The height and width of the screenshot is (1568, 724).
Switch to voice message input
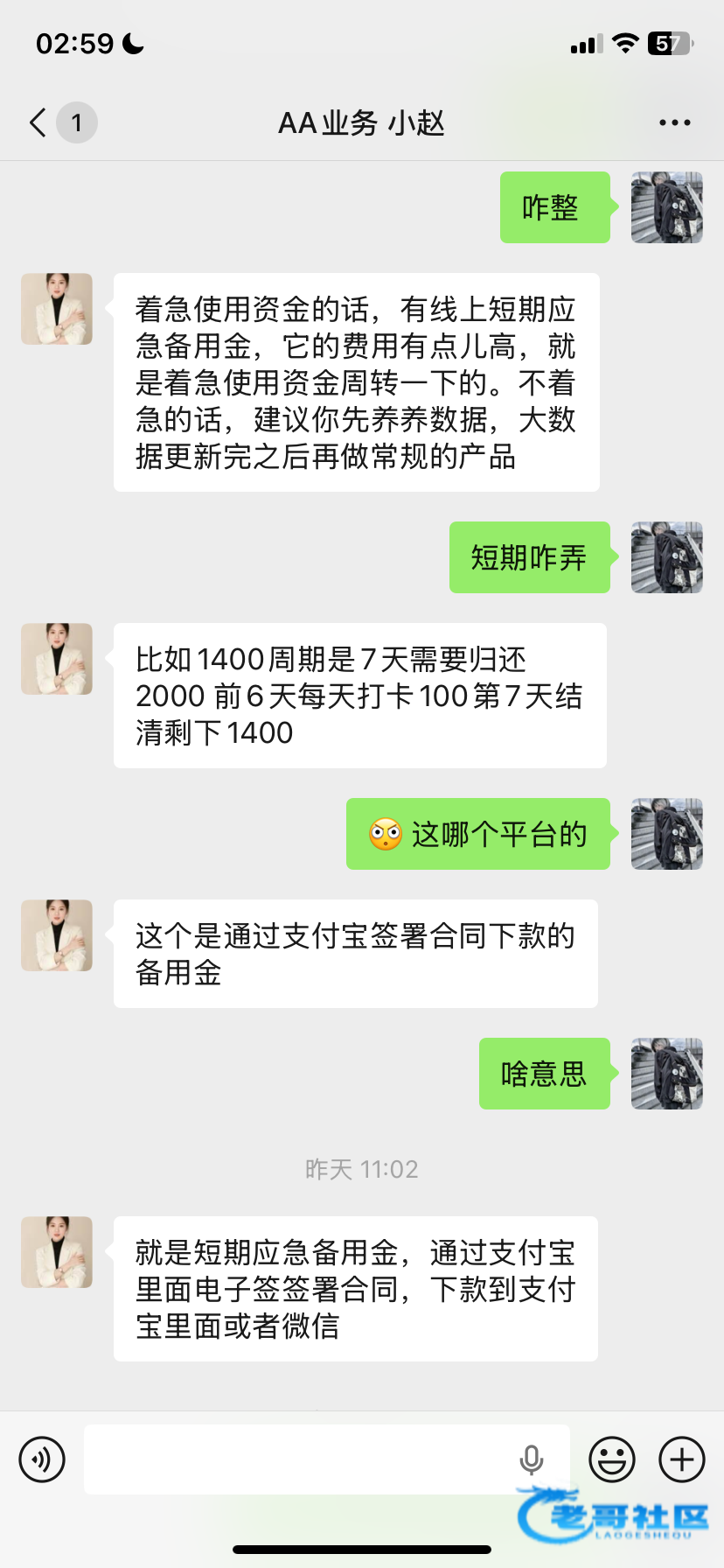tap(42, 1459)
